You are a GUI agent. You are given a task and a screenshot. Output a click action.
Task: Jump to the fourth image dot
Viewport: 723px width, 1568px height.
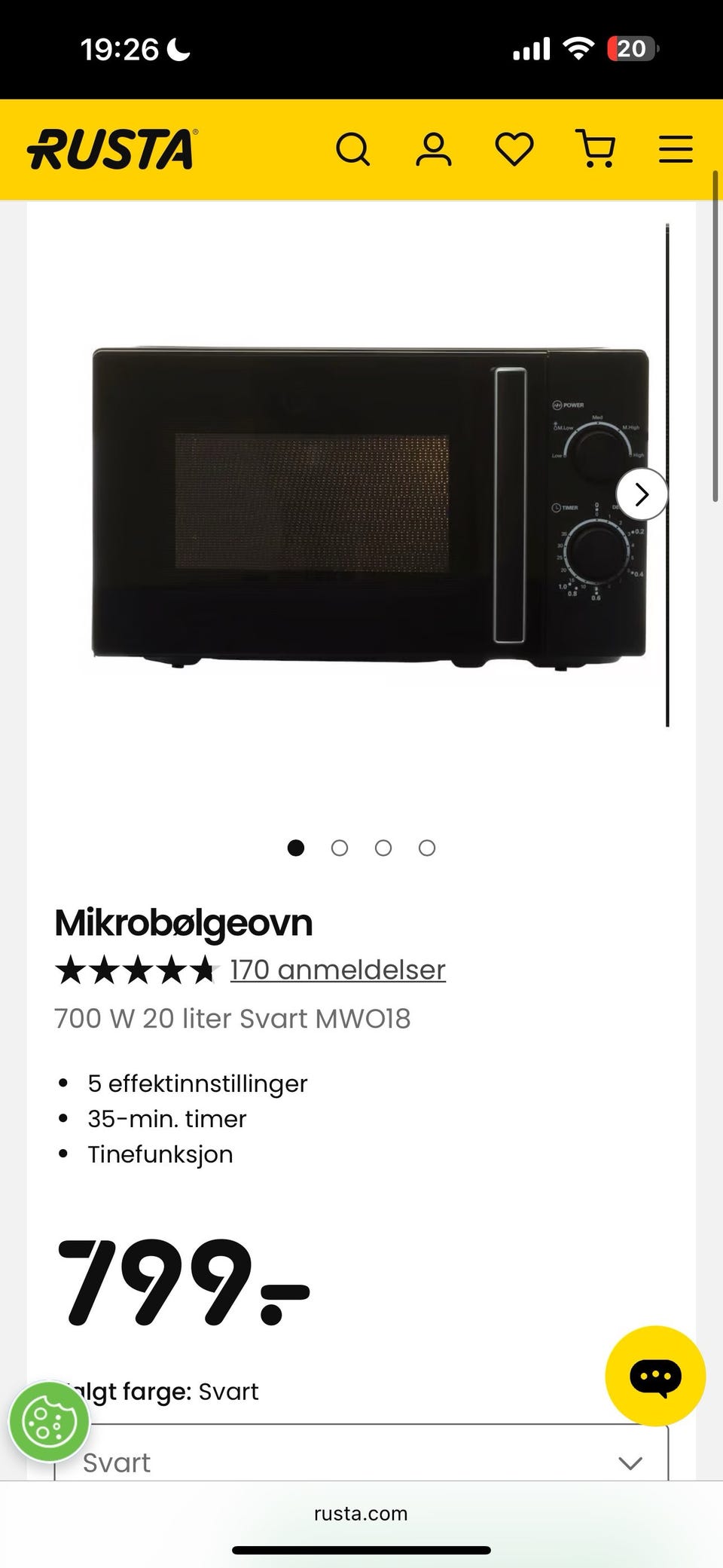(427, 848)
